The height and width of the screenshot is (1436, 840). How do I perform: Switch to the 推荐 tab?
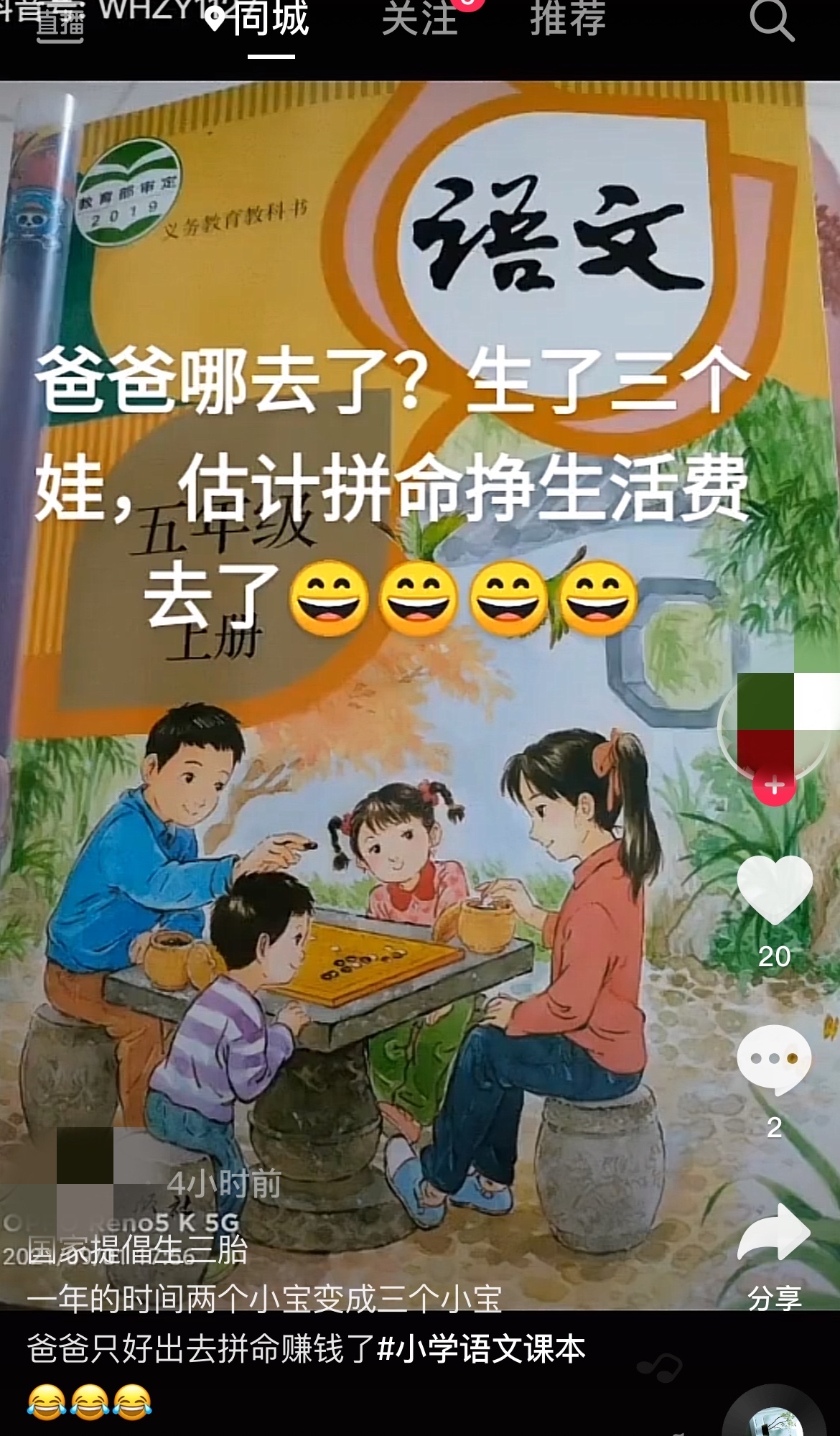(x=568, y=20)
